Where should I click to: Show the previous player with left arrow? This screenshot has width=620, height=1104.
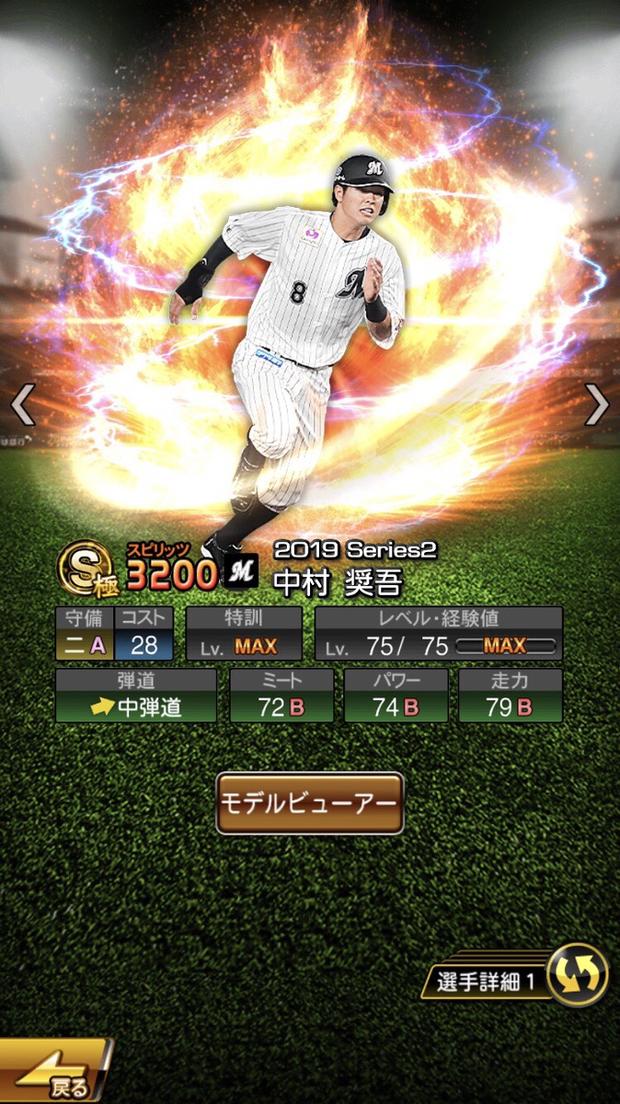coord(23,405)
